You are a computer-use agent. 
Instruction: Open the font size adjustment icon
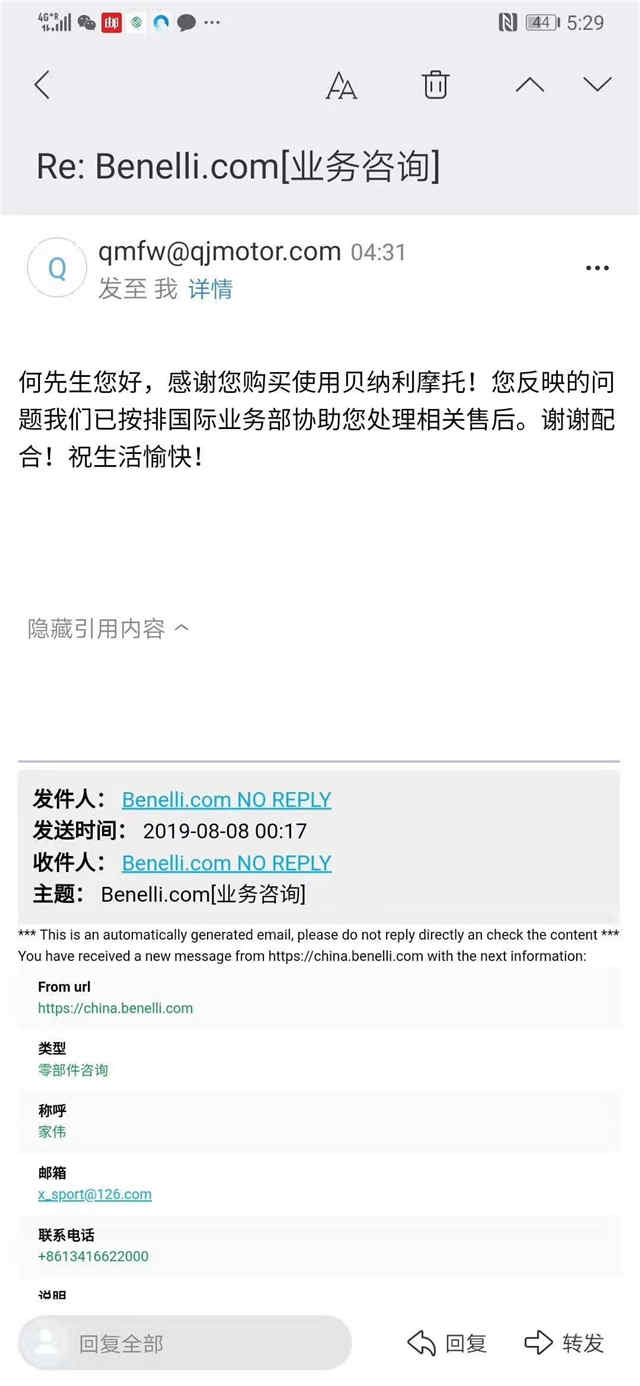[341, 86]
